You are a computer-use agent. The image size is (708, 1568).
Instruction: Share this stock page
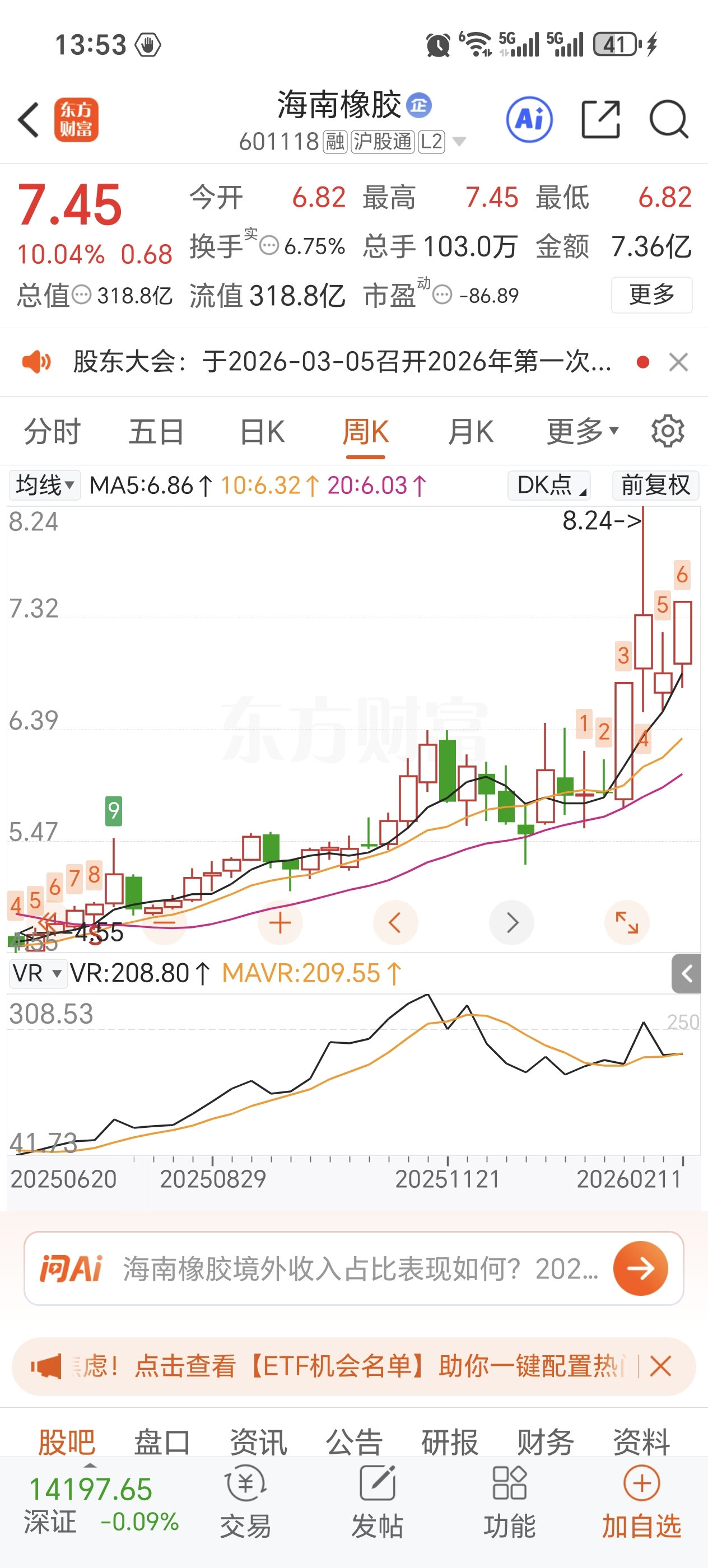[600, 119]
